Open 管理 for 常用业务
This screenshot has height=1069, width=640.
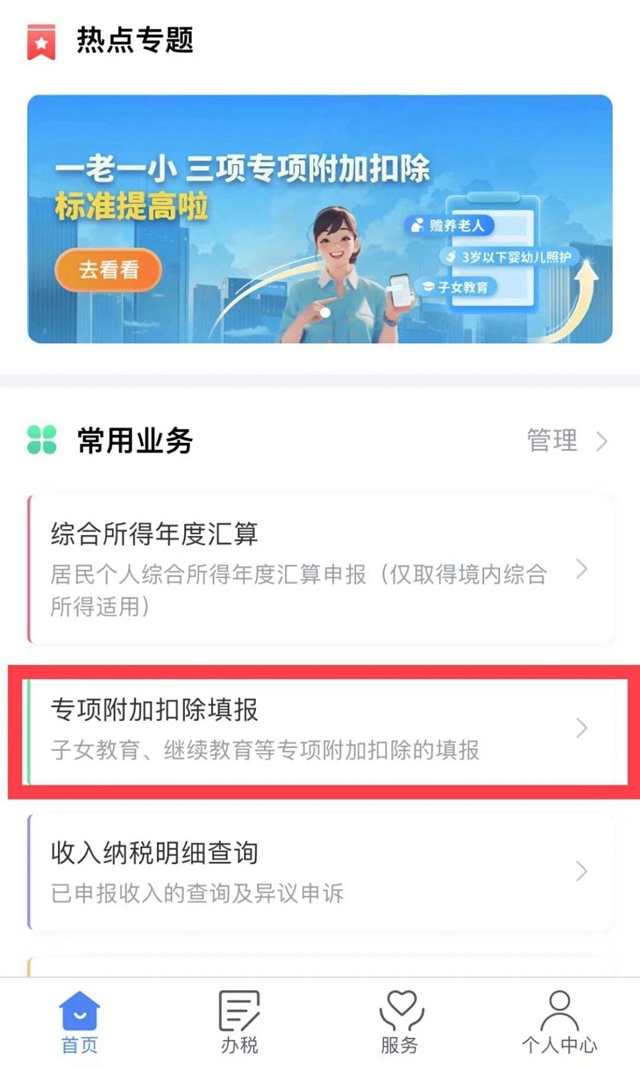[566, 441]
